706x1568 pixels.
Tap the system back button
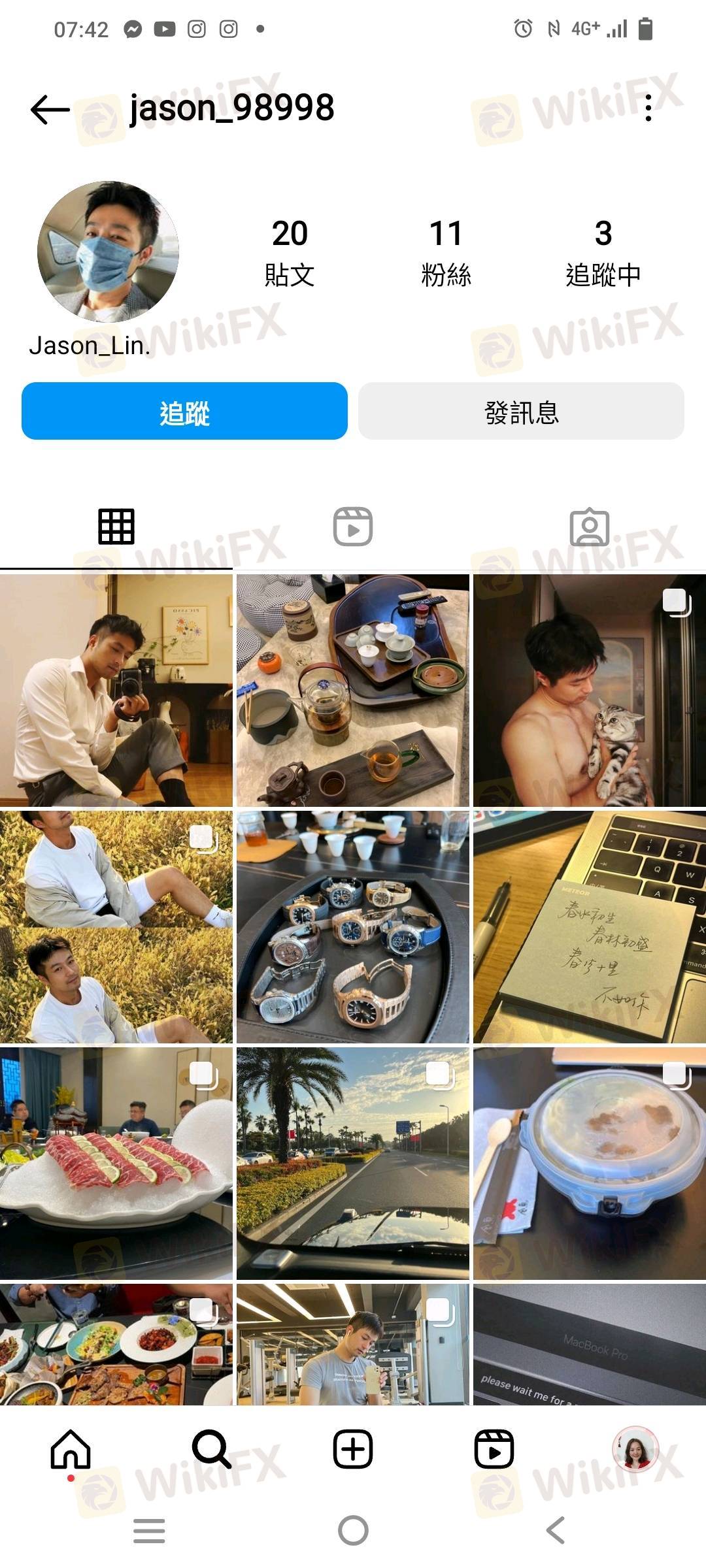click(x=556, y=1530)
